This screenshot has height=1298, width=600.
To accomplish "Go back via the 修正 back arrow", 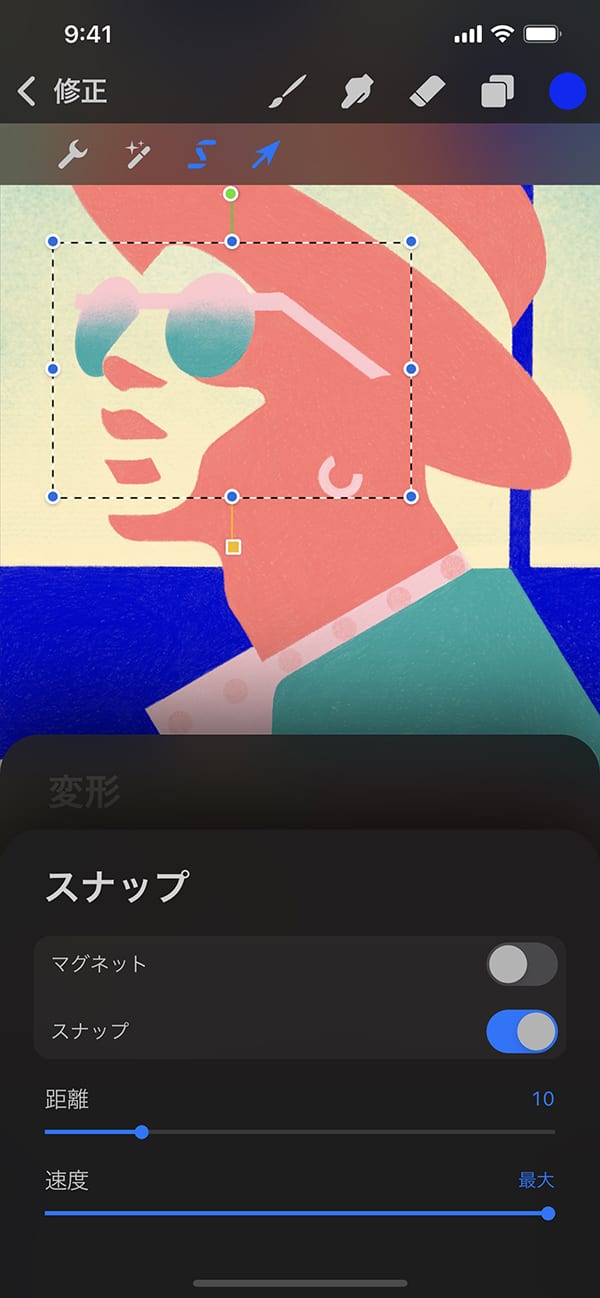I will pos(28,92).
